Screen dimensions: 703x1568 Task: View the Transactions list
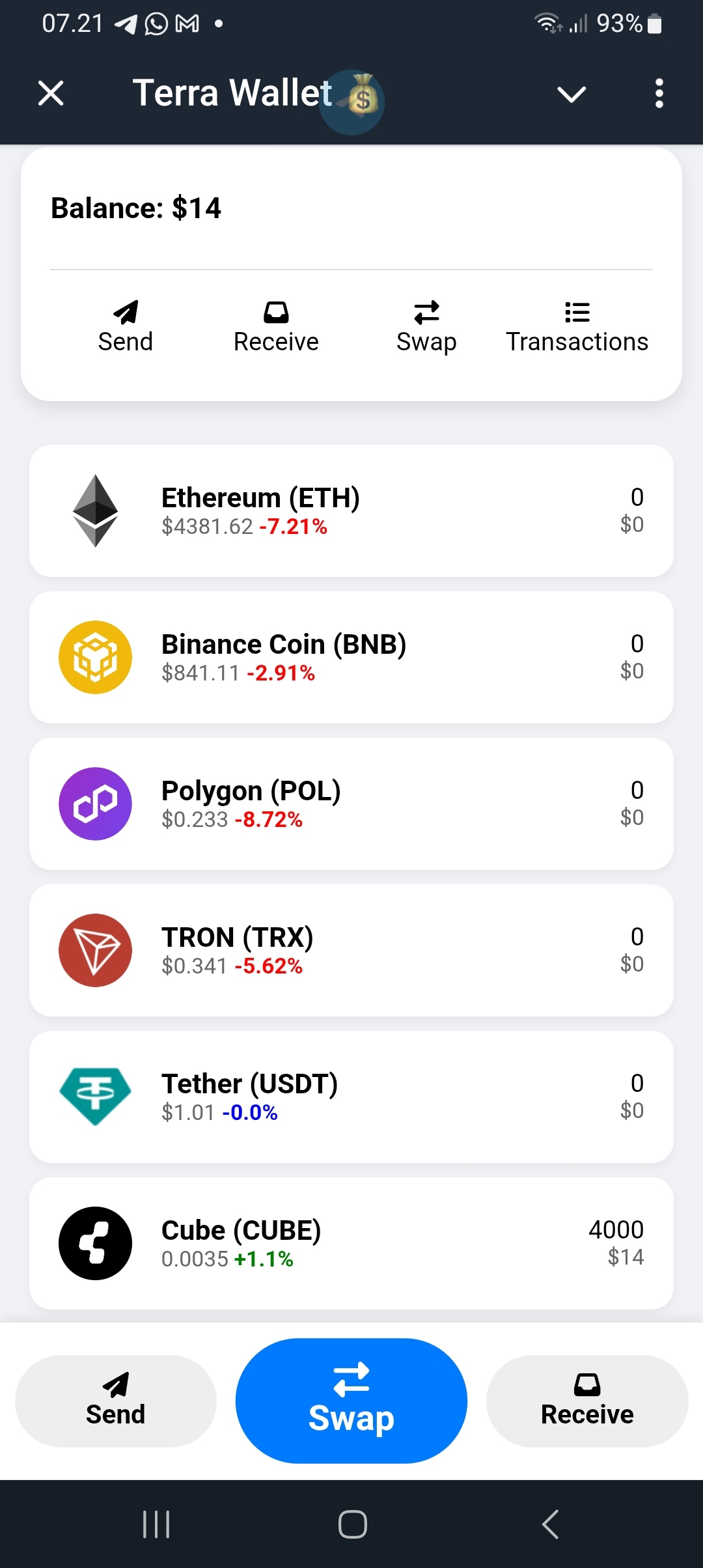pyautogui.click(x=577, y=327)
